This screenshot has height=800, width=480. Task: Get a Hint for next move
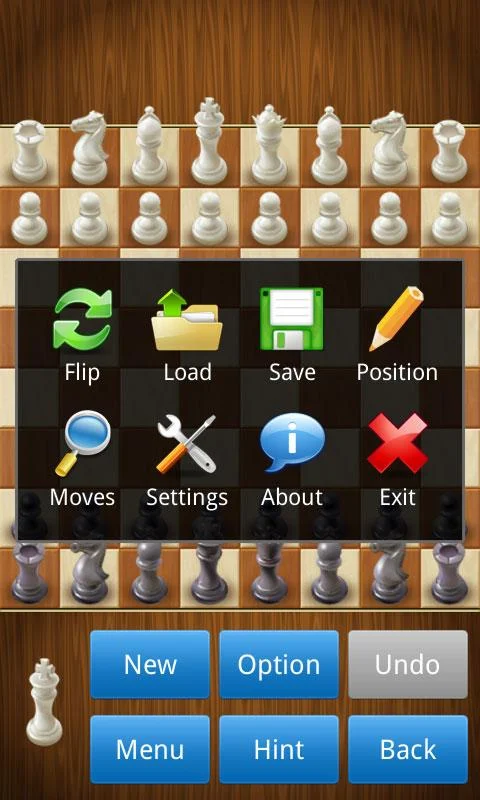279,749
